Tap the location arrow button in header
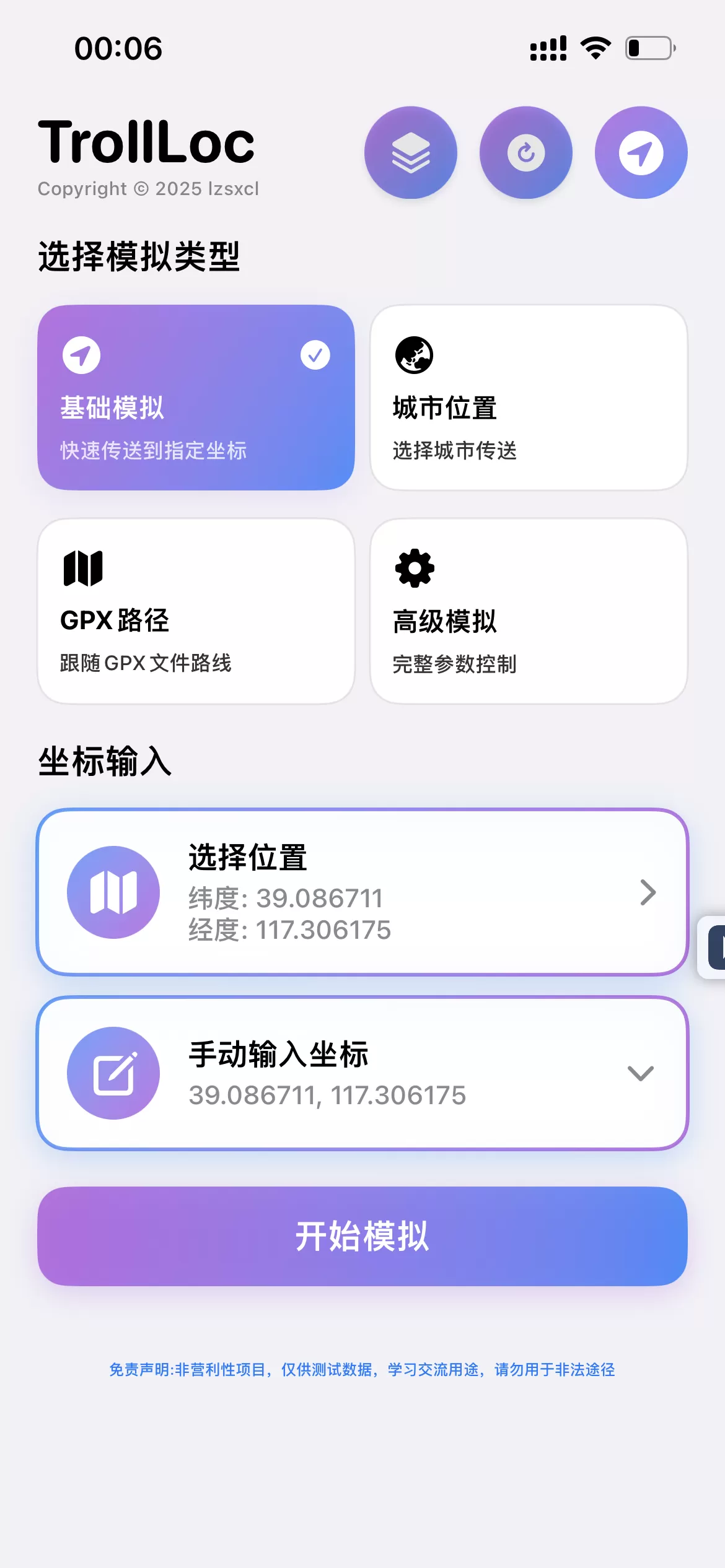 click(641, 152)
